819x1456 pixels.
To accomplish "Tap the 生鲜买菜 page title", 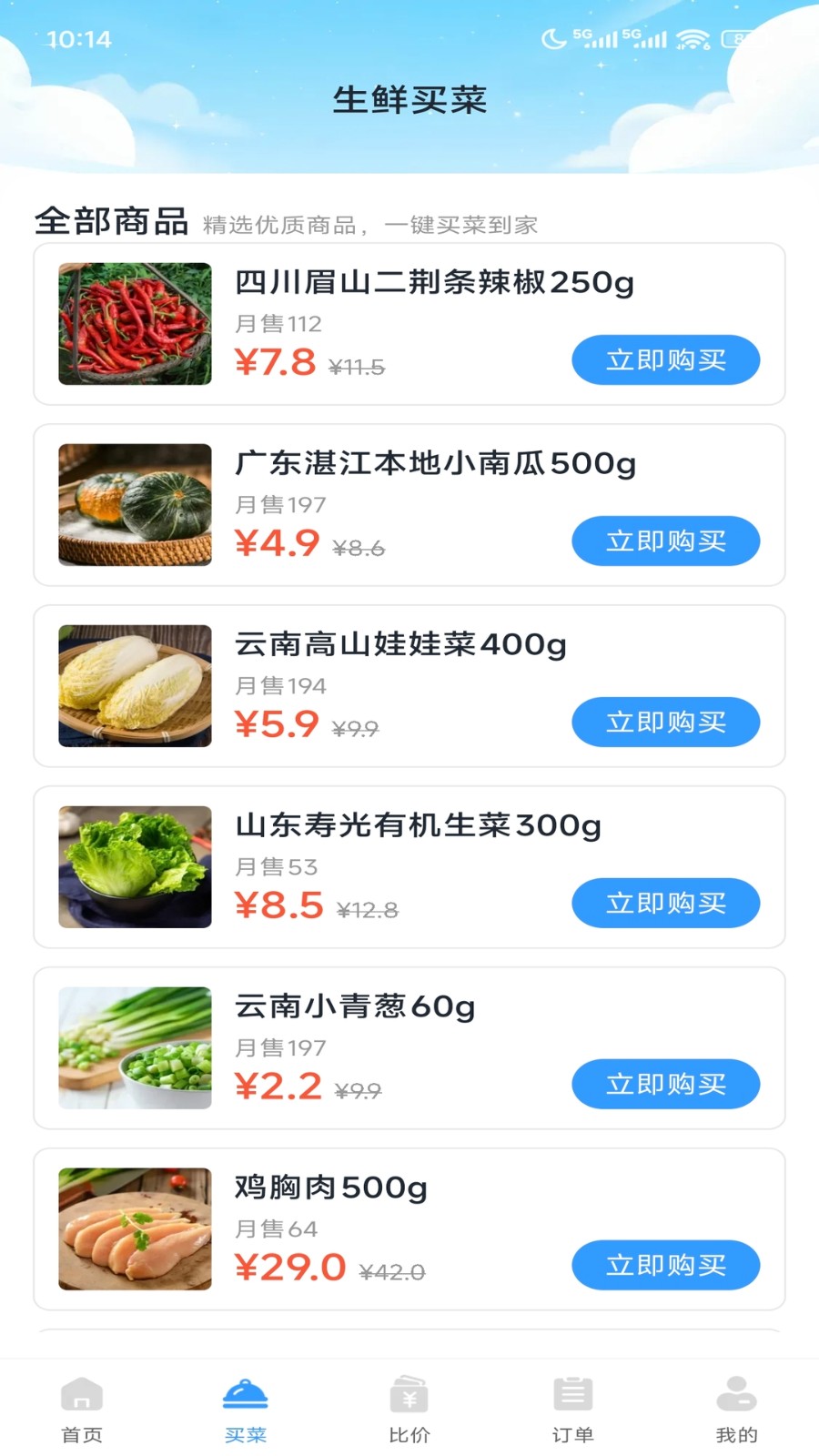I will (409, 100).
